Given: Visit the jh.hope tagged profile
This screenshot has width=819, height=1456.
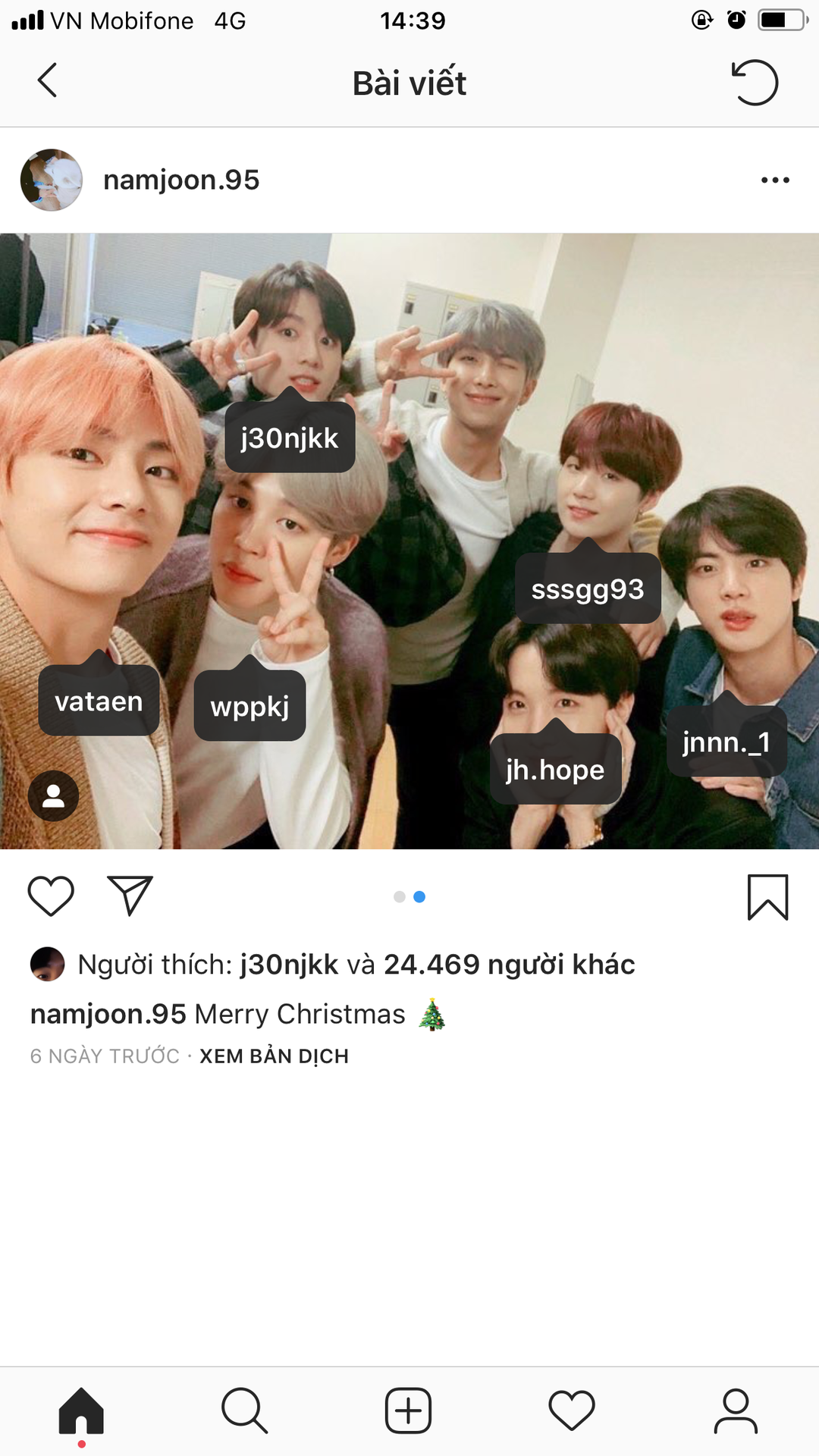Looking at the screenshot, I should coord(555,770).
